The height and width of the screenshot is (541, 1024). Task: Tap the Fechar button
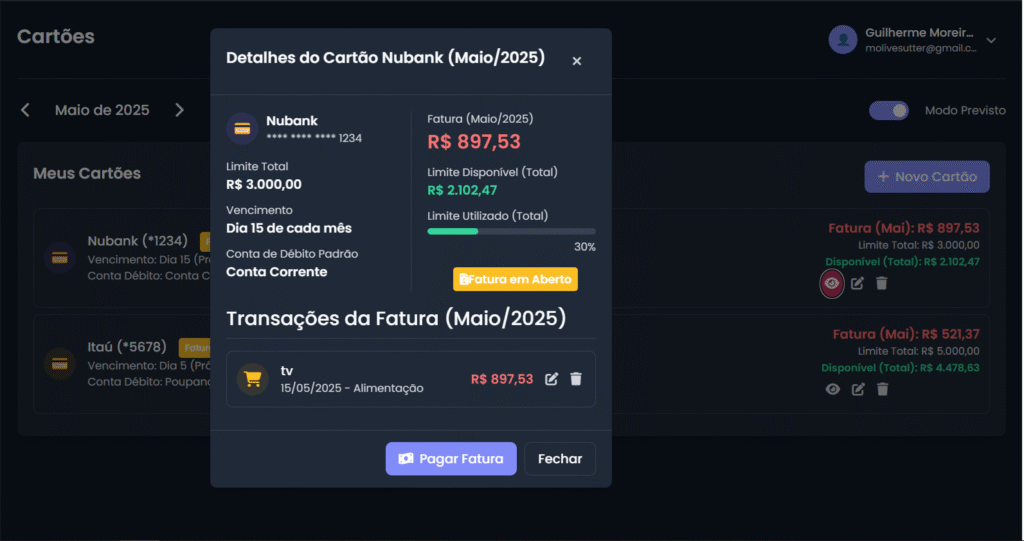pos(559,459)
